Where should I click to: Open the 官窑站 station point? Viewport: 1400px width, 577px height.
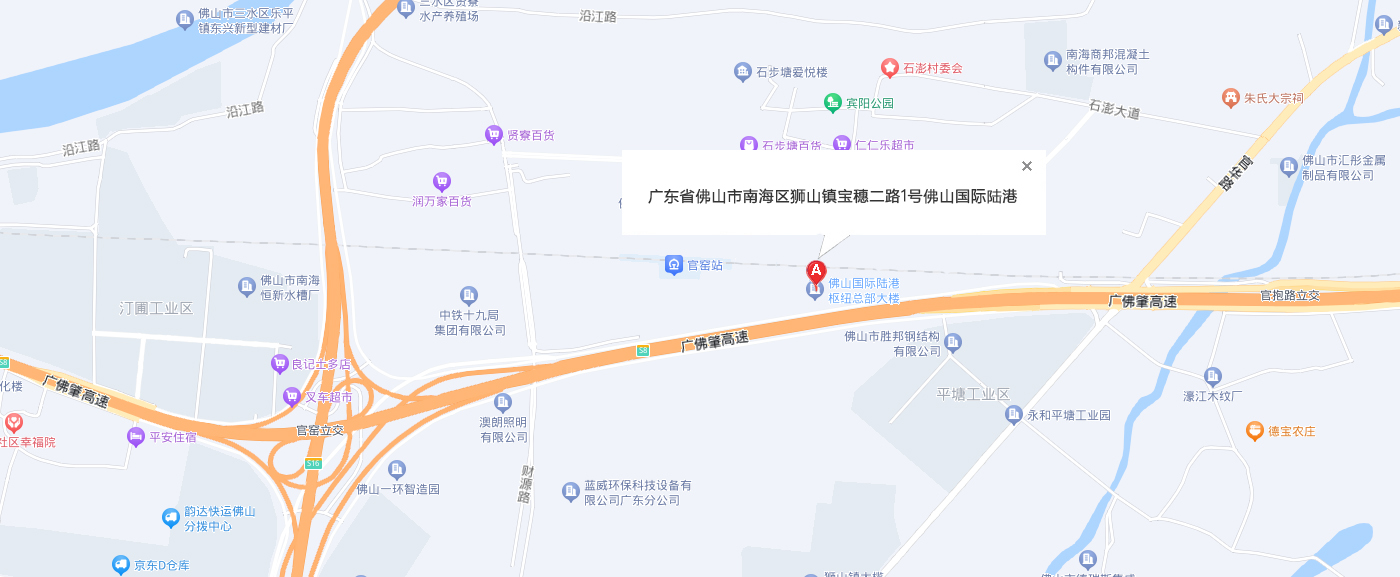point(675,265)
